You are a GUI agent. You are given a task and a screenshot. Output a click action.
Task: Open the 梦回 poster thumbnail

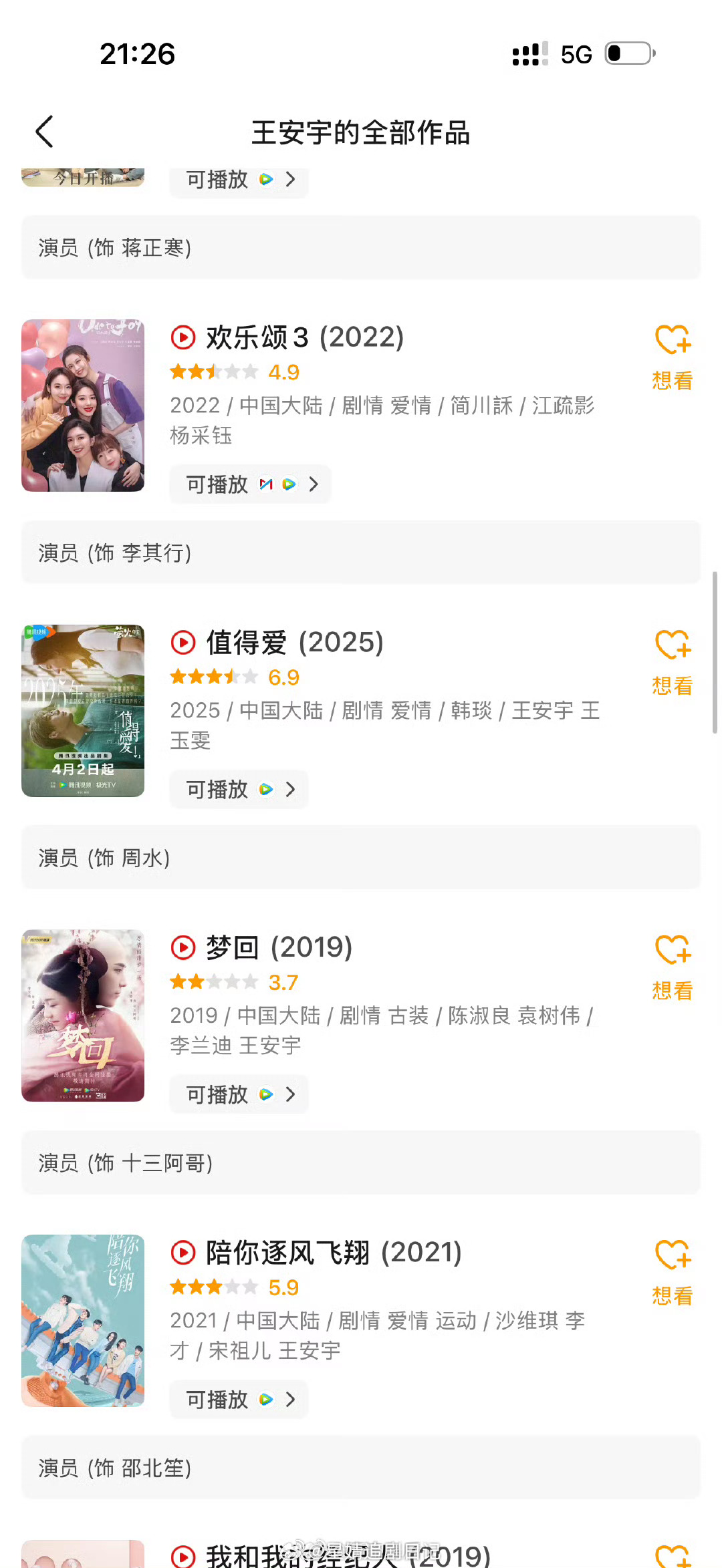point(83,1015)
